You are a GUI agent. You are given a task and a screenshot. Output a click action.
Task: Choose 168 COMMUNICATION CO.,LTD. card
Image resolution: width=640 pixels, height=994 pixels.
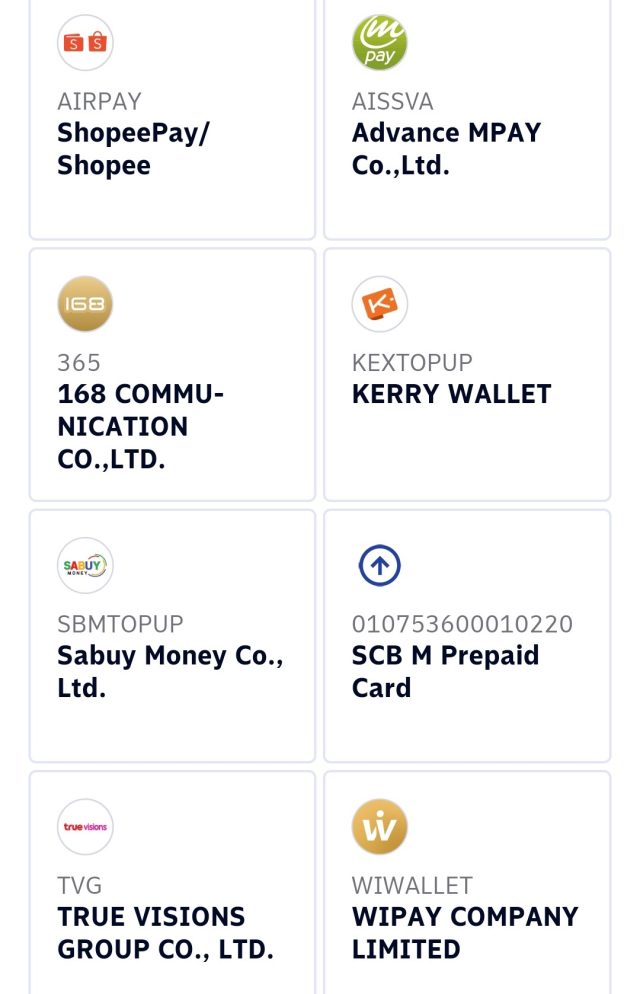coord(172,375)
